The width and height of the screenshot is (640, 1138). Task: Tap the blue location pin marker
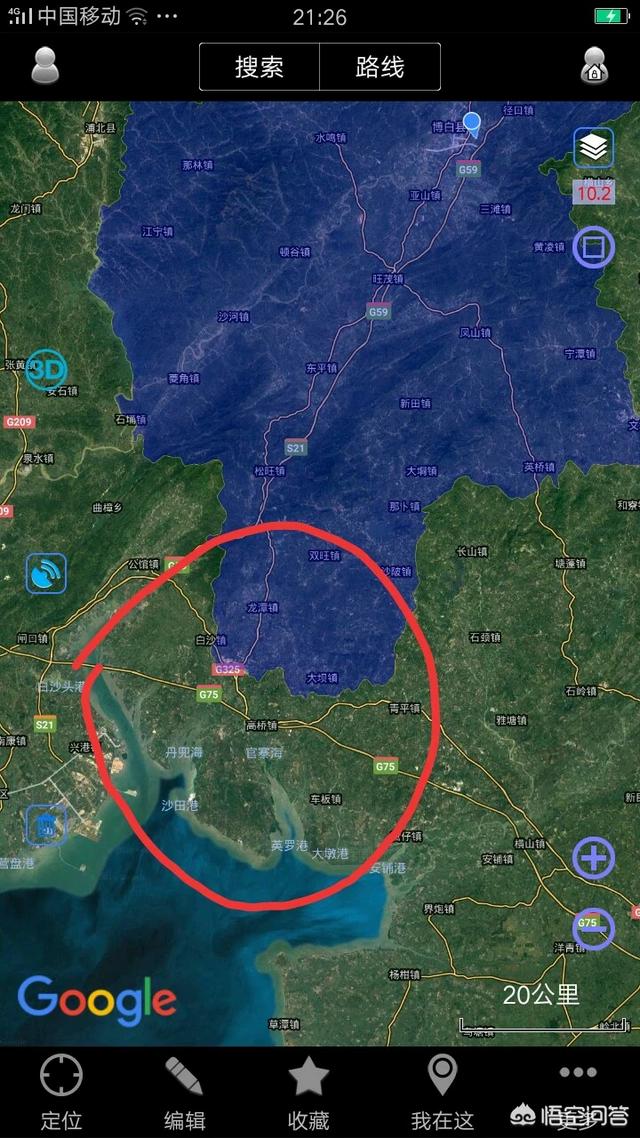coord(471,125)
